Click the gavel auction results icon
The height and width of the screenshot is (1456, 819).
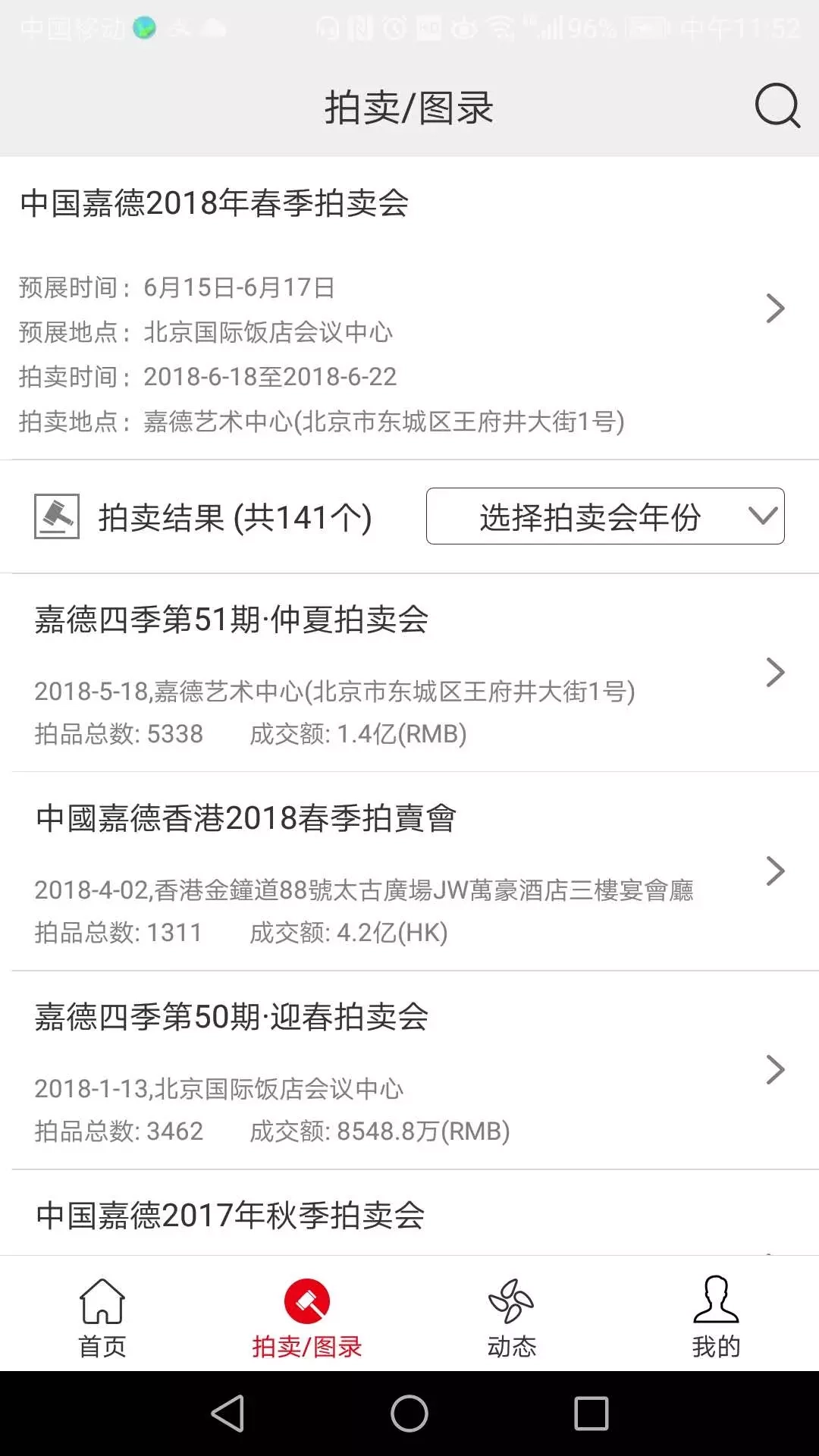point(58,516)
